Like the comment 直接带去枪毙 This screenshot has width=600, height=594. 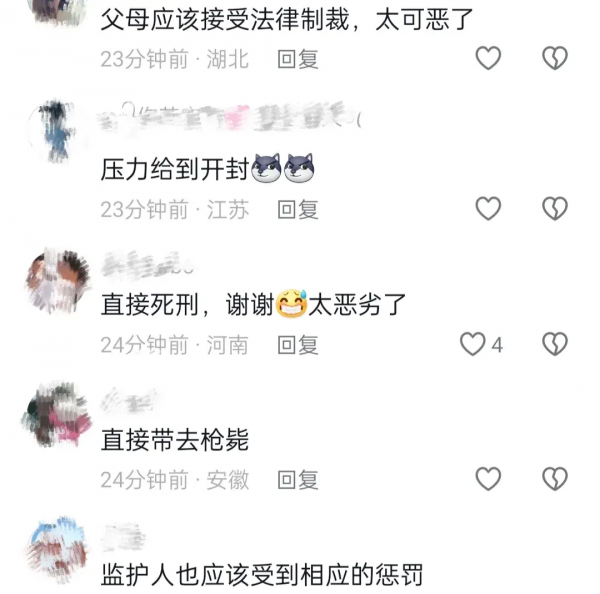click(487, 480)
